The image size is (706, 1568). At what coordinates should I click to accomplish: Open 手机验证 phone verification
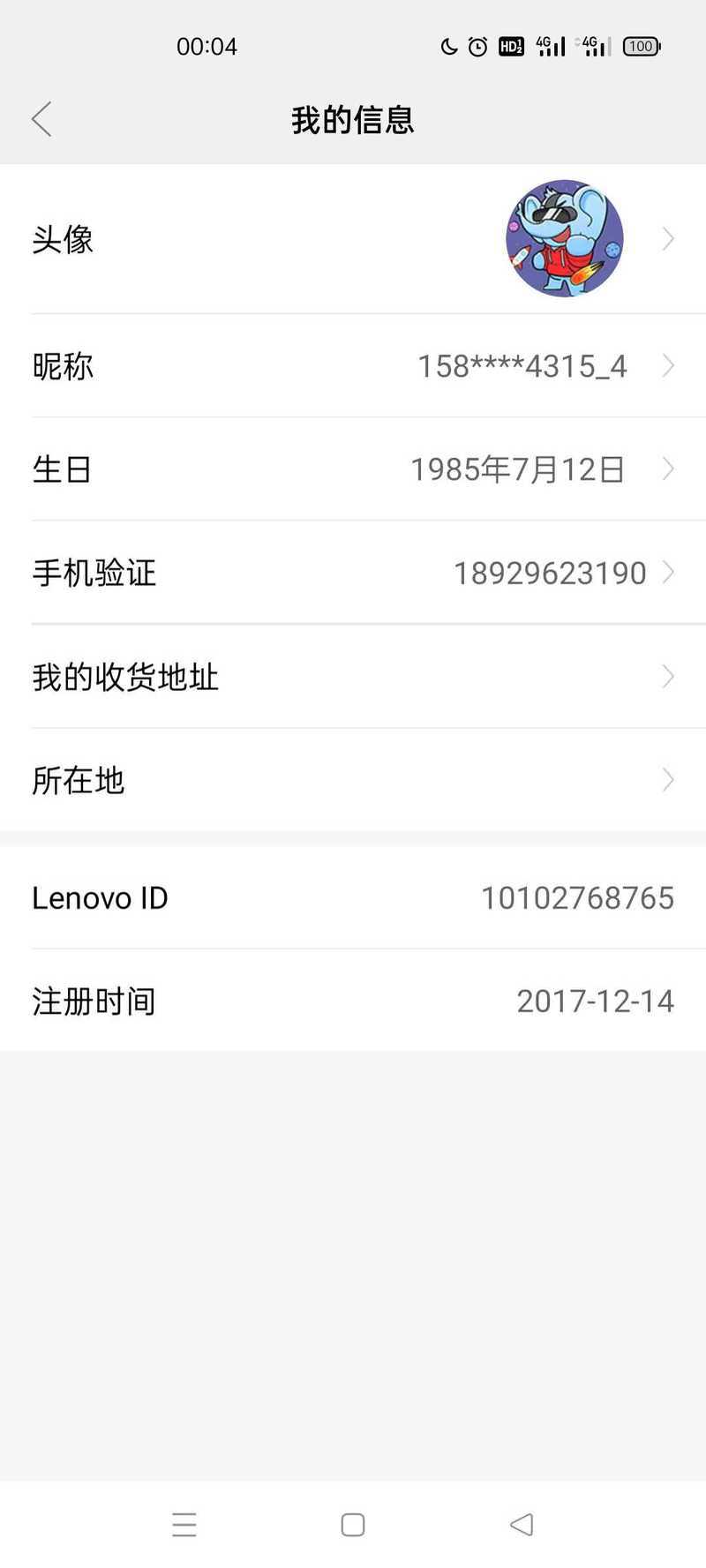coord(353,573)
